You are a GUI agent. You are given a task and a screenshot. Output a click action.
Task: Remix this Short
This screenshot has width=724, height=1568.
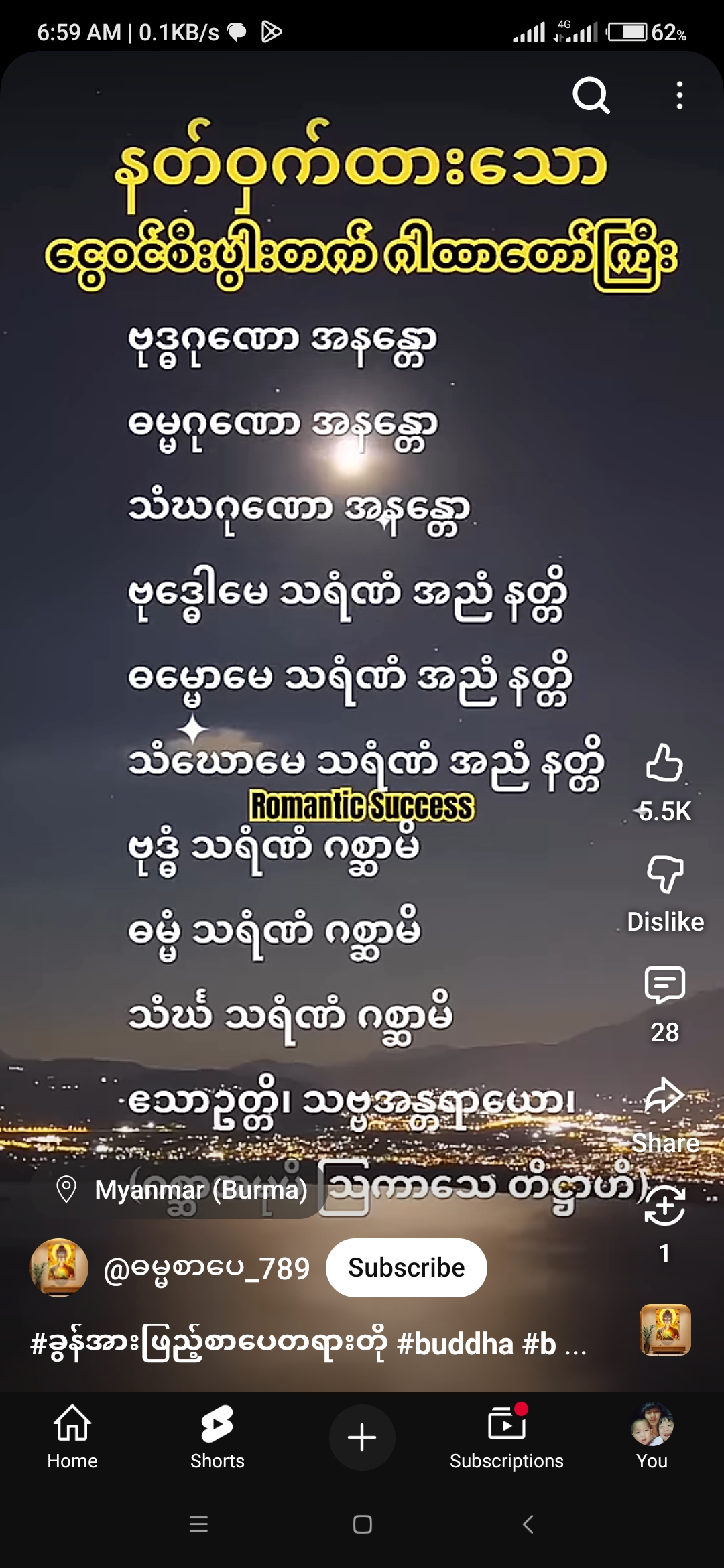point(664,1206)
